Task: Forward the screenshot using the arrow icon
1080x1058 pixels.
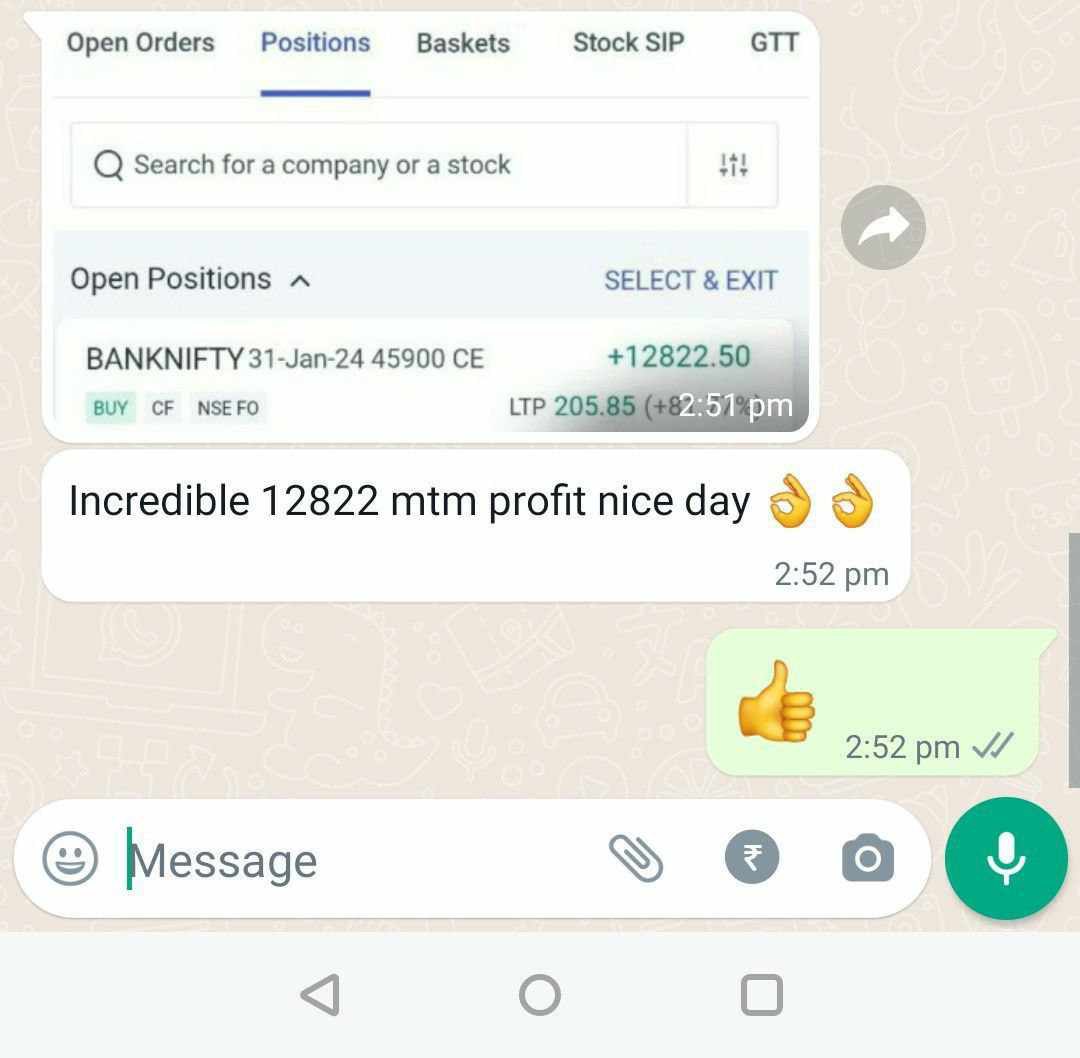Action: pos(883,228)
